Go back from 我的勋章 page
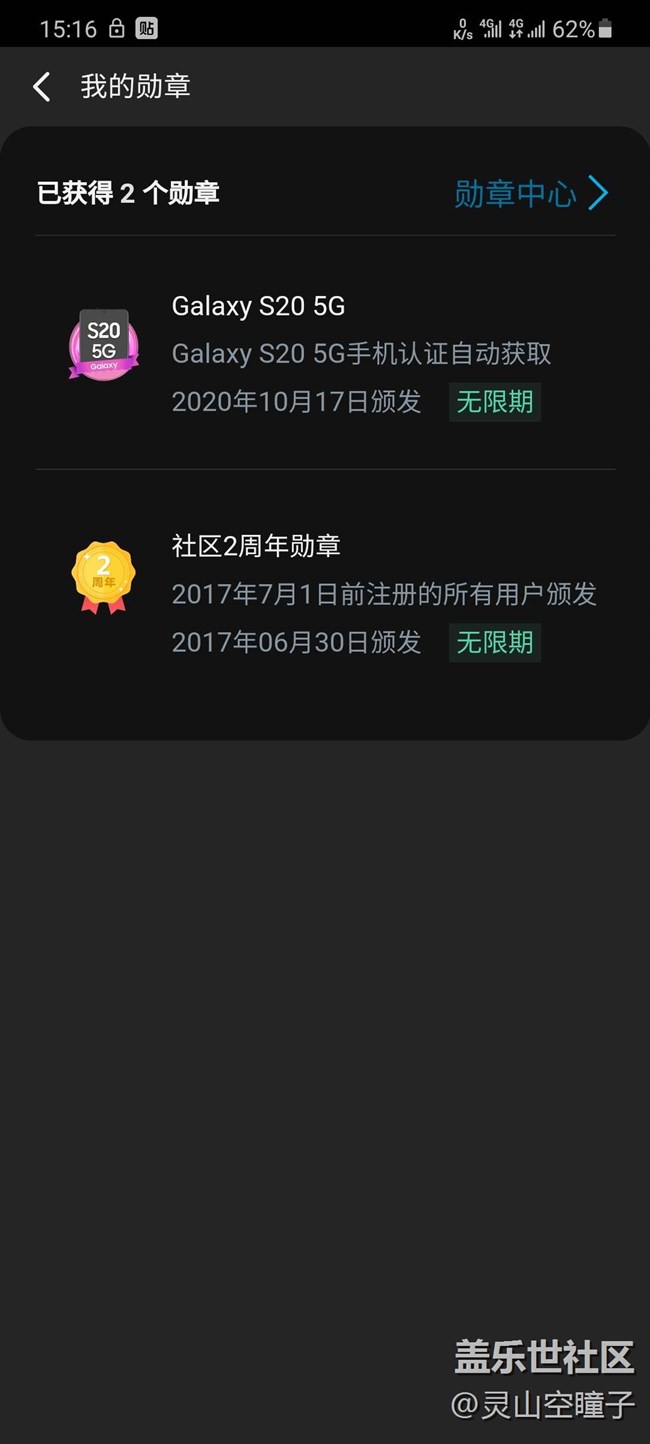Screen dimensions: 650x1444 point(41,87)
